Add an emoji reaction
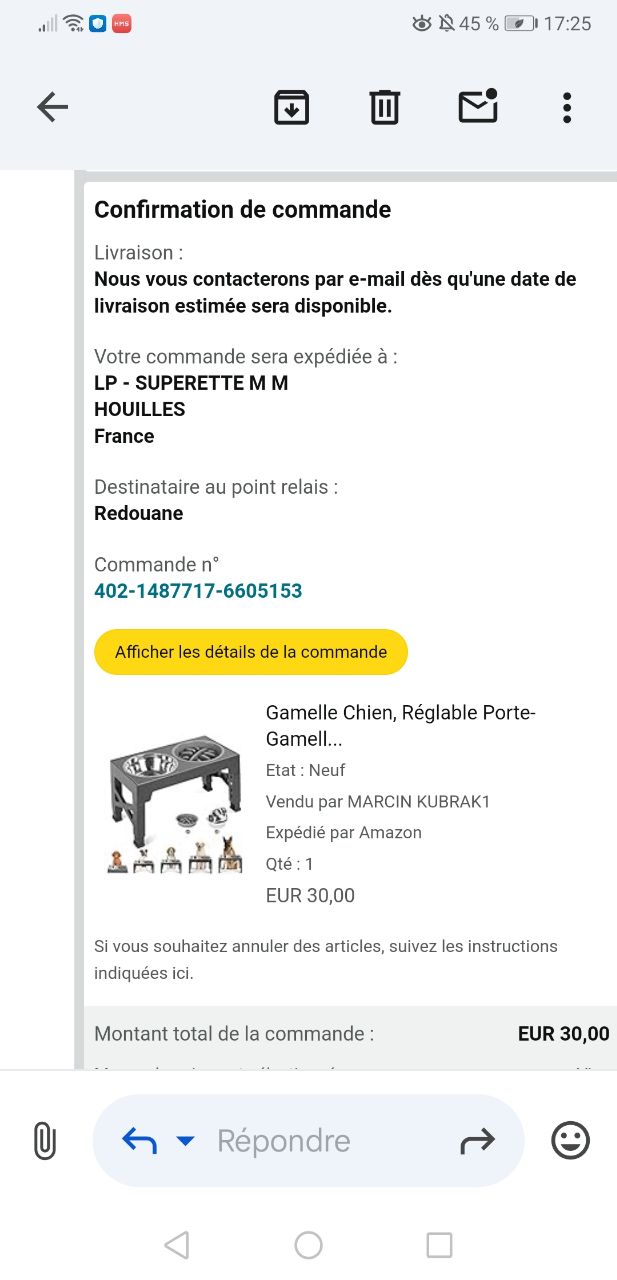Viewport: 617px width, 1280px height. click(x=571, y=1141)
